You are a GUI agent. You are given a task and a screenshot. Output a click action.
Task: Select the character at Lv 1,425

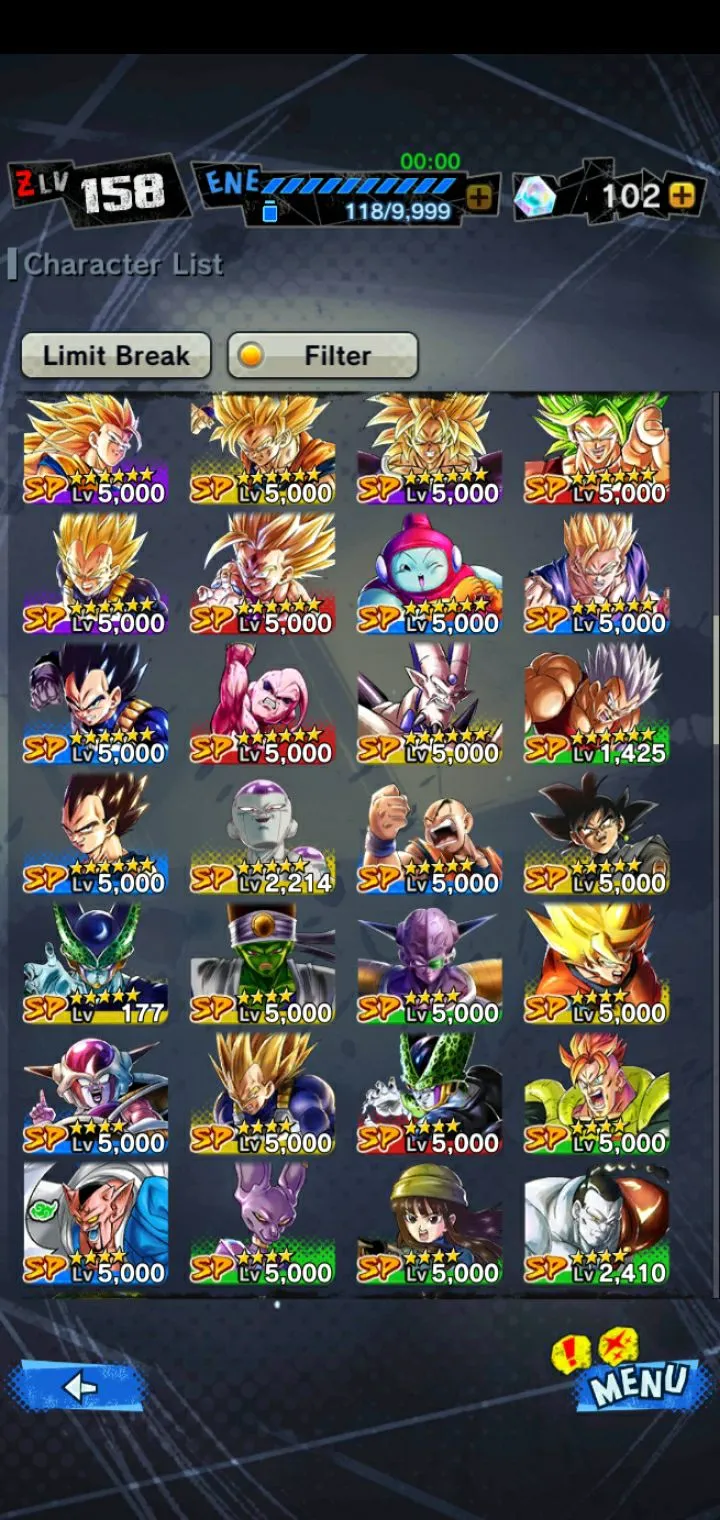[x=597, y=704]
